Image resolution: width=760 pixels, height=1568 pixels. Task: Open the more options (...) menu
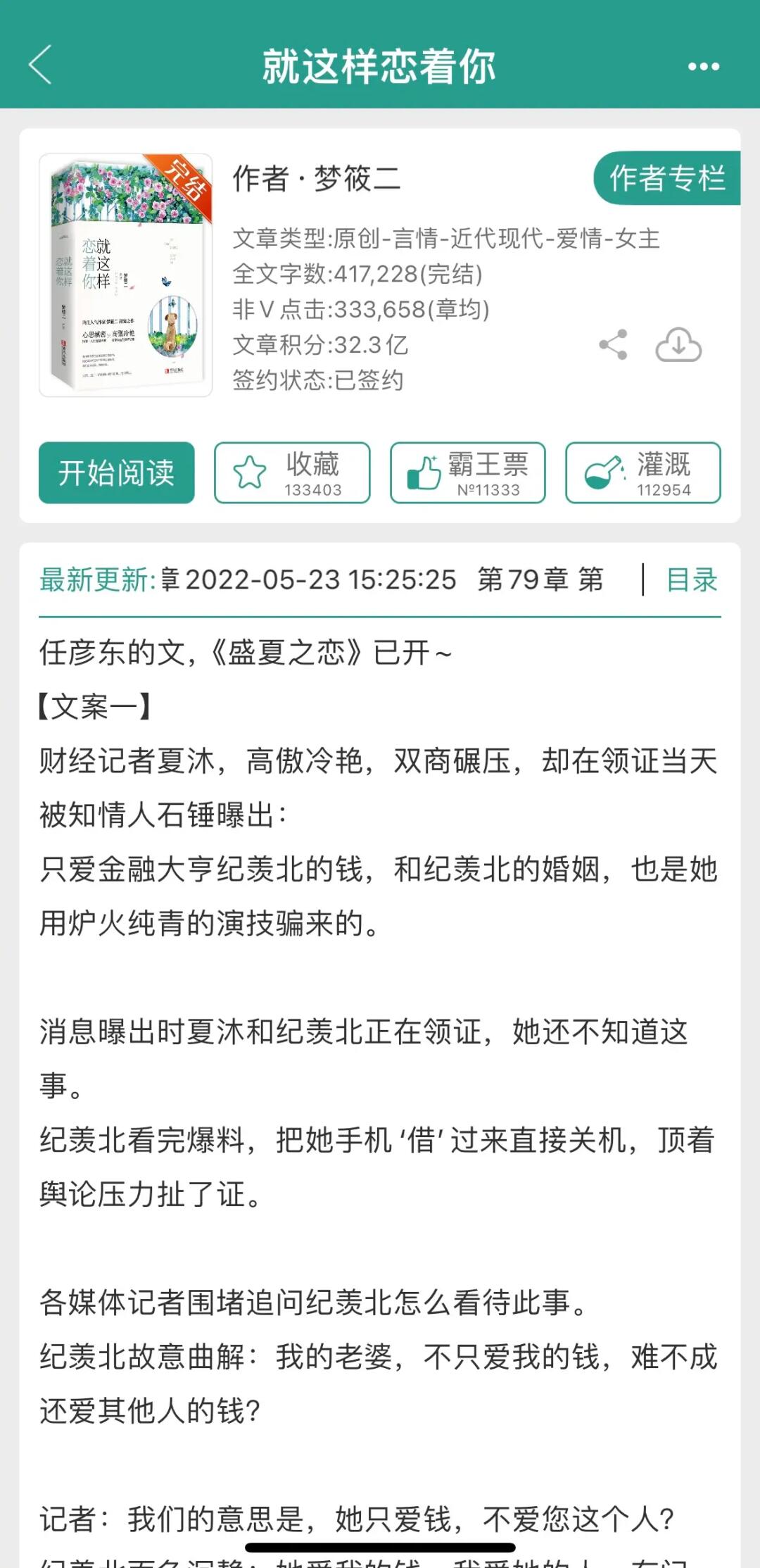(702, 66)
